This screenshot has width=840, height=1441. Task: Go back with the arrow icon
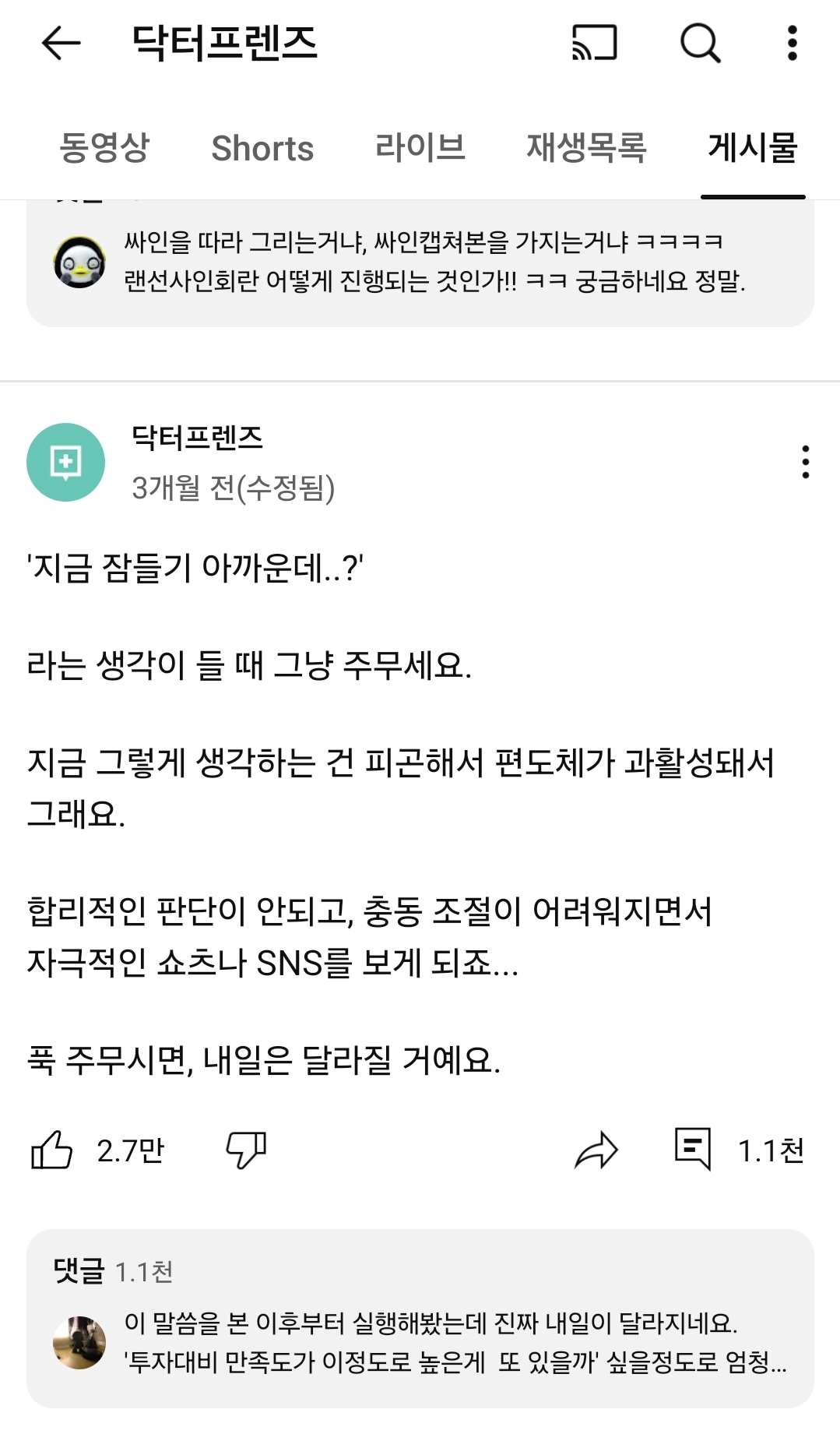point(61,43)
